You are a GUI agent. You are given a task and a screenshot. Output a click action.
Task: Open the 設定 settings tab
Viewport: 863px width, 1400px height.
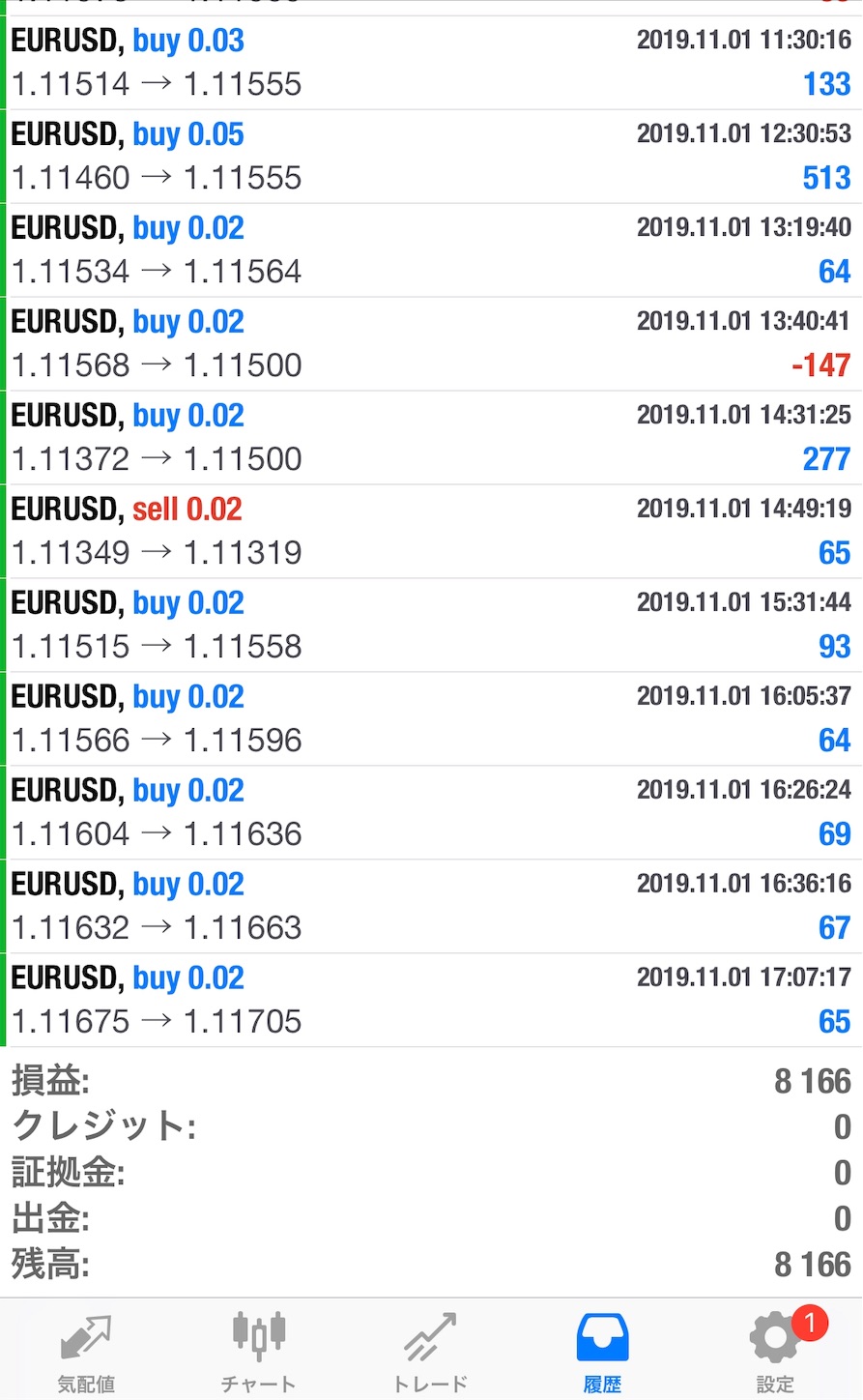[775, 1351]
